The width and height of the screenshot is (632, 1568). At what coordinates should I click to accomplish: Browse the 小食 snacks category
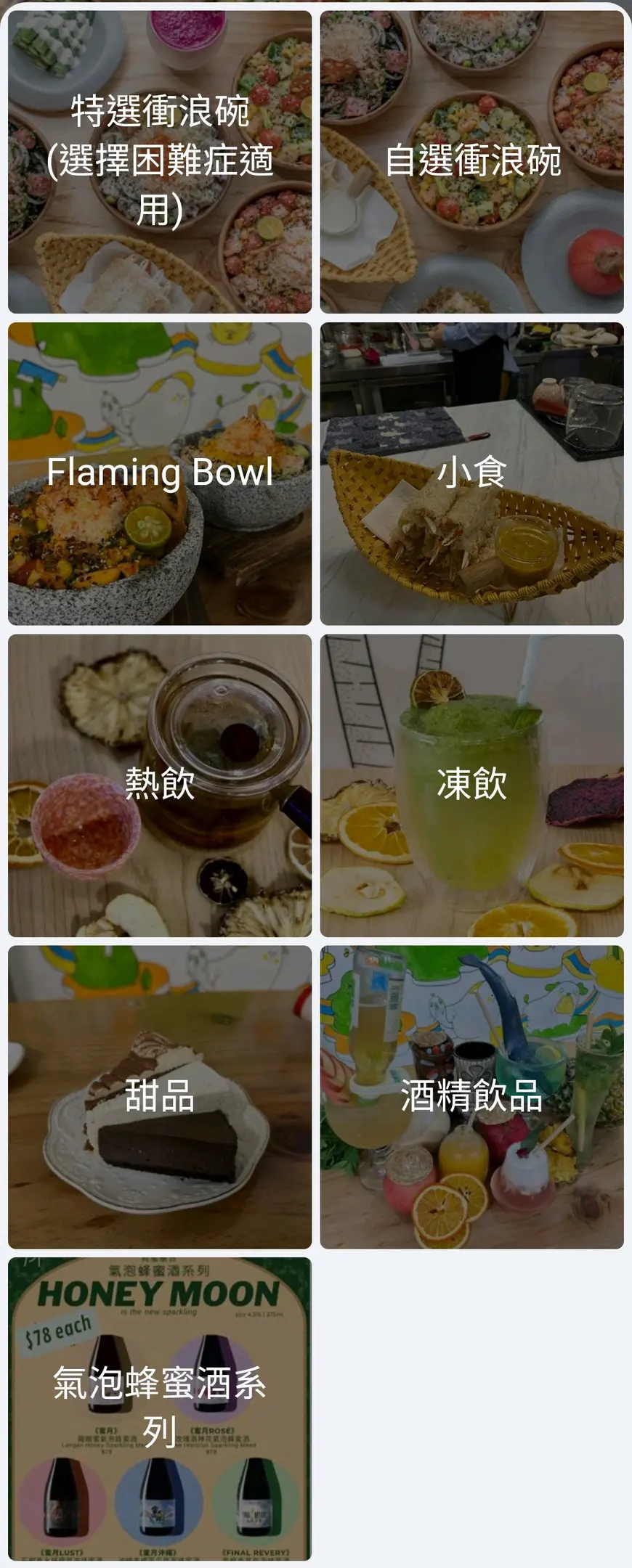coord(472,473)
